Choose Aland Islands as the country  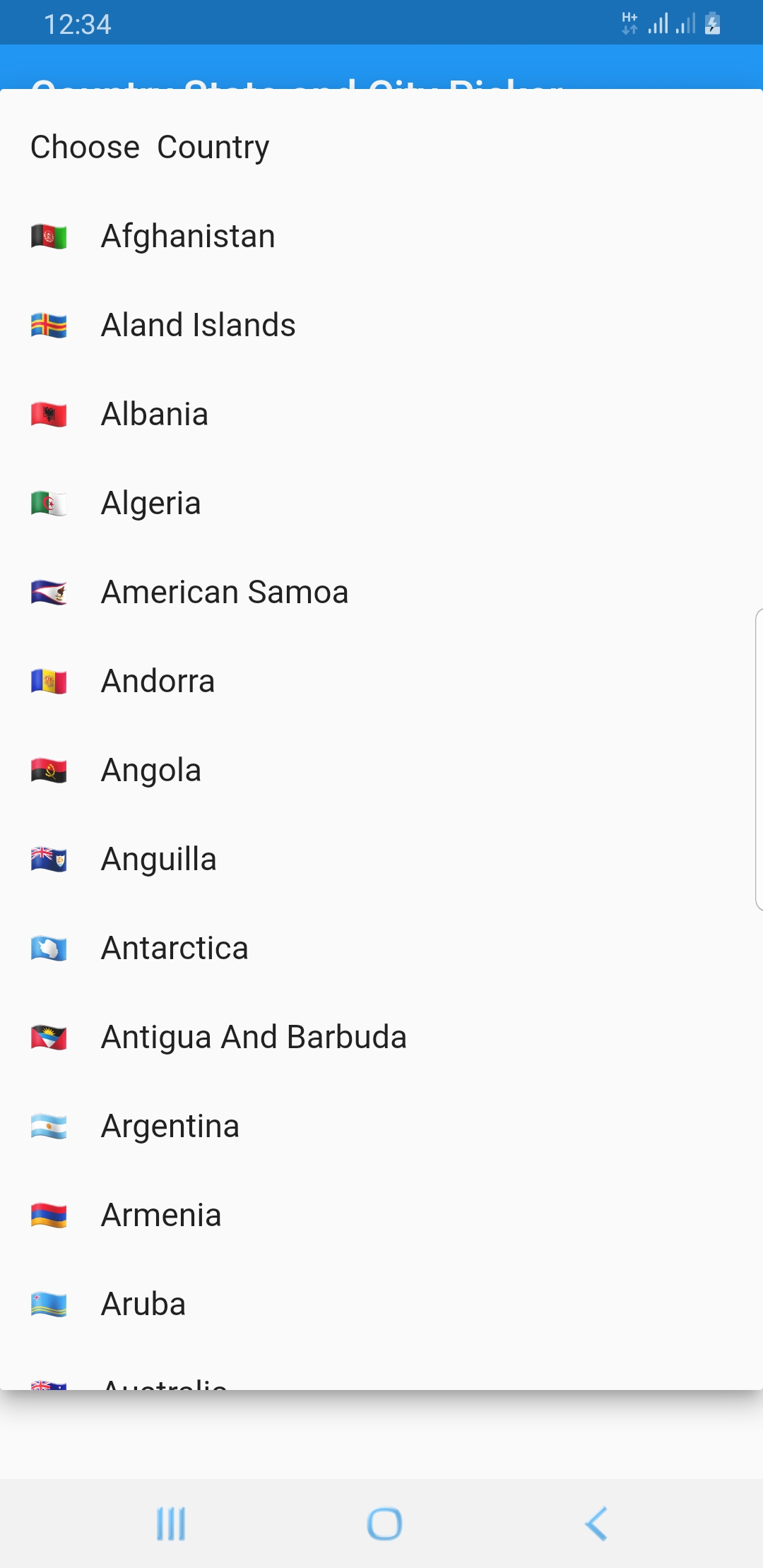[x=198, y=325]
